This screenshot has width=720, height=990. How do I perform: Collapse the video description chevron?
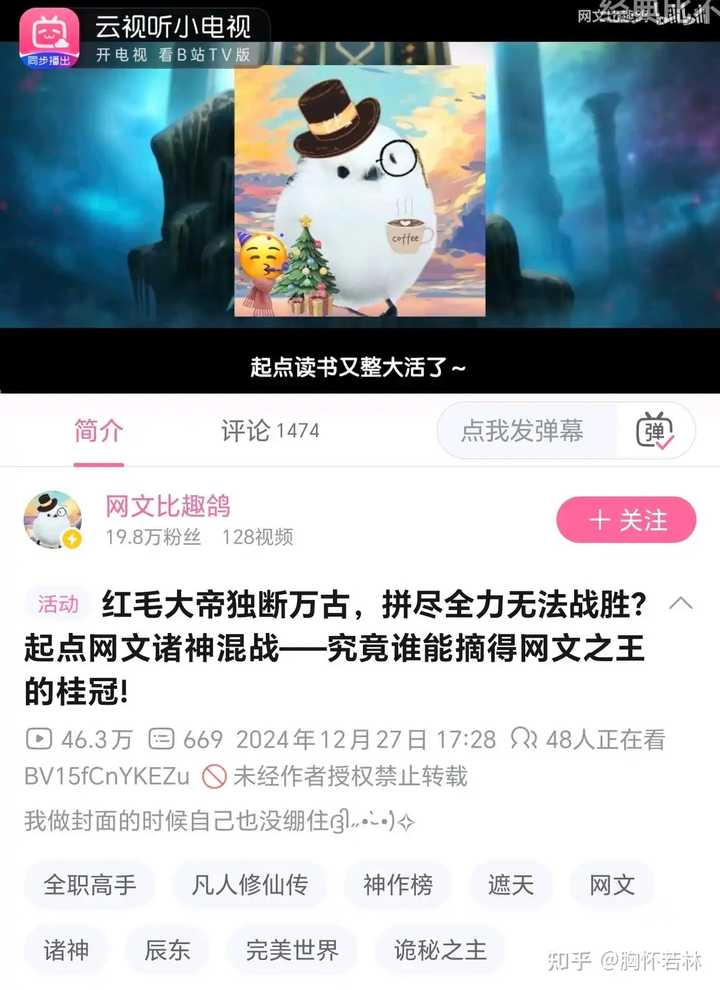[x=680, y=603]
